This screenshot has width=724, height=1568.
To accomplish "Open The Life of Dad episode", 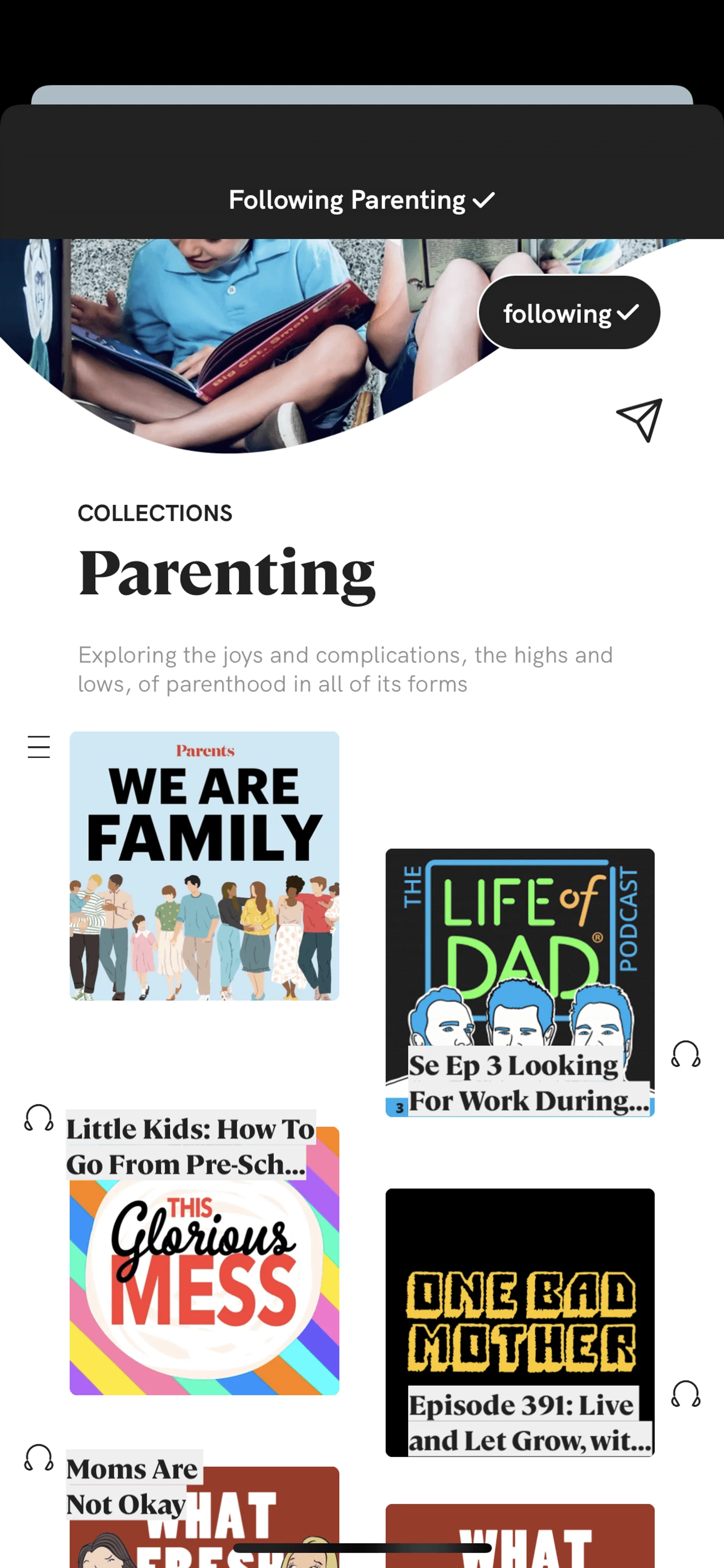I will [x=520, y=983].
